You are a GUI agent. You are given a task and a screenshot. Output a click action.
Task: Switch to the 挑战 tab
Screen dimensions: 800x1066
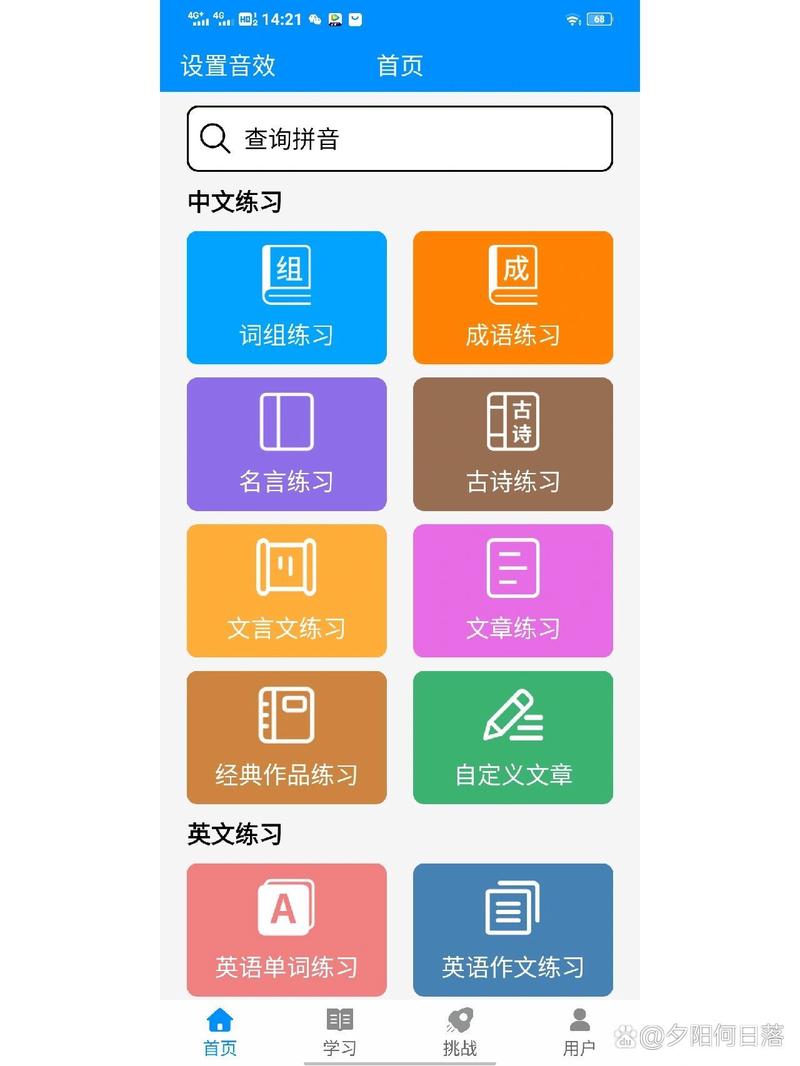coord(460,1032)
